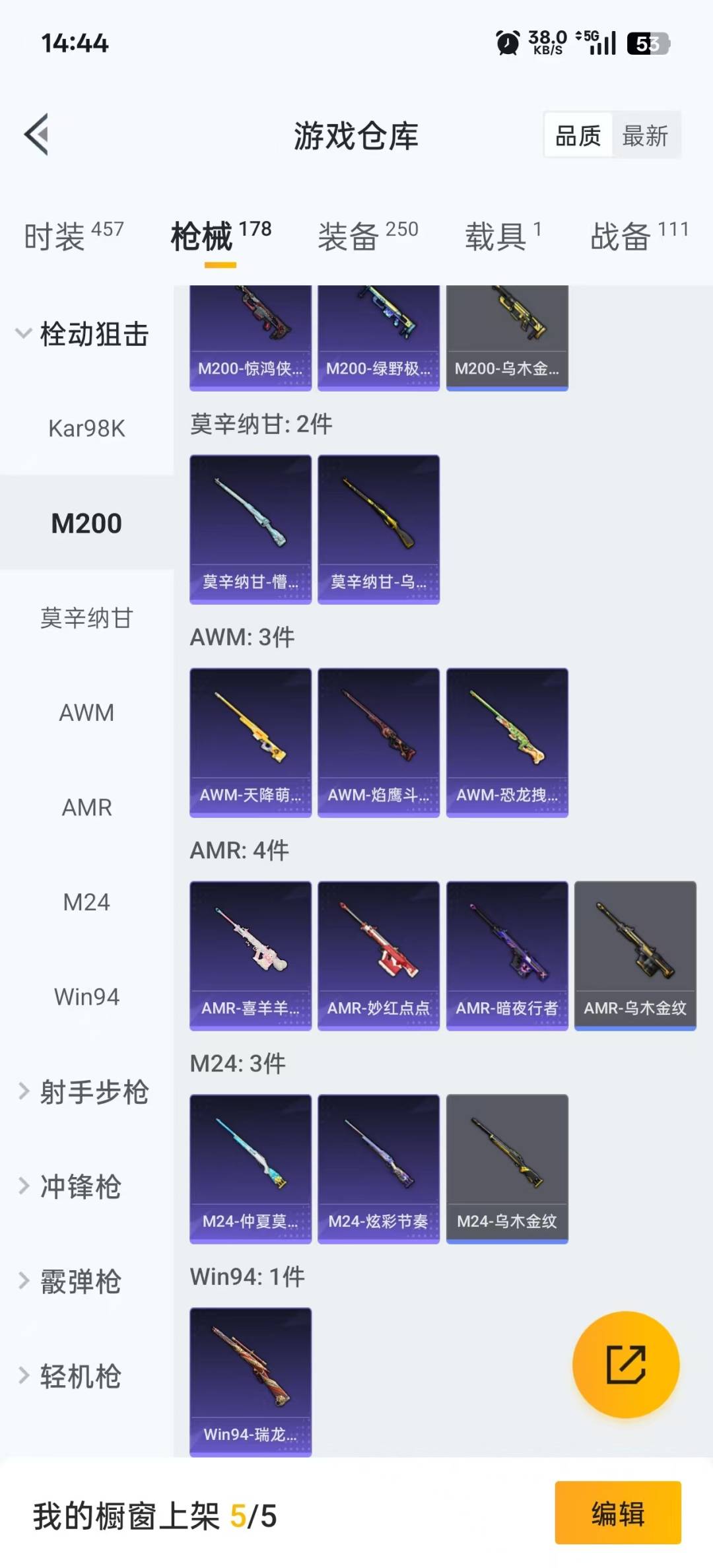The image size is (713, 1568).
Task: Navigate back using the arrow icon
Action: coord(34,135)
